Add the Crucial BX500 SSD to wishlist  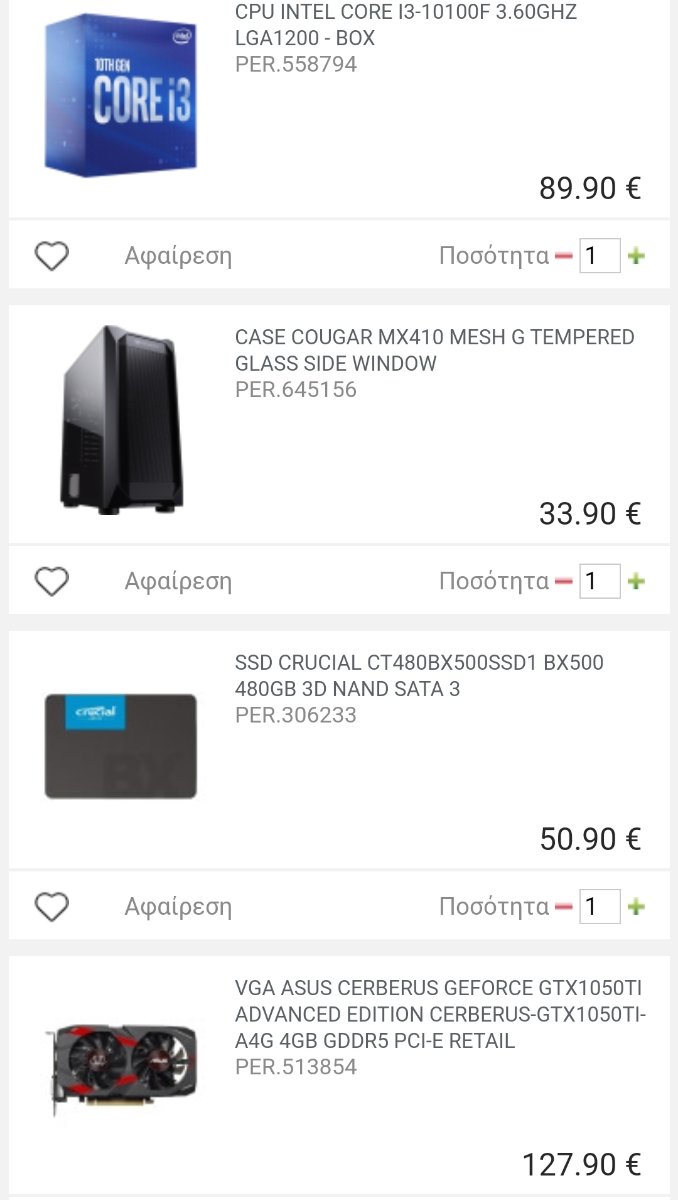pos(52,907)
